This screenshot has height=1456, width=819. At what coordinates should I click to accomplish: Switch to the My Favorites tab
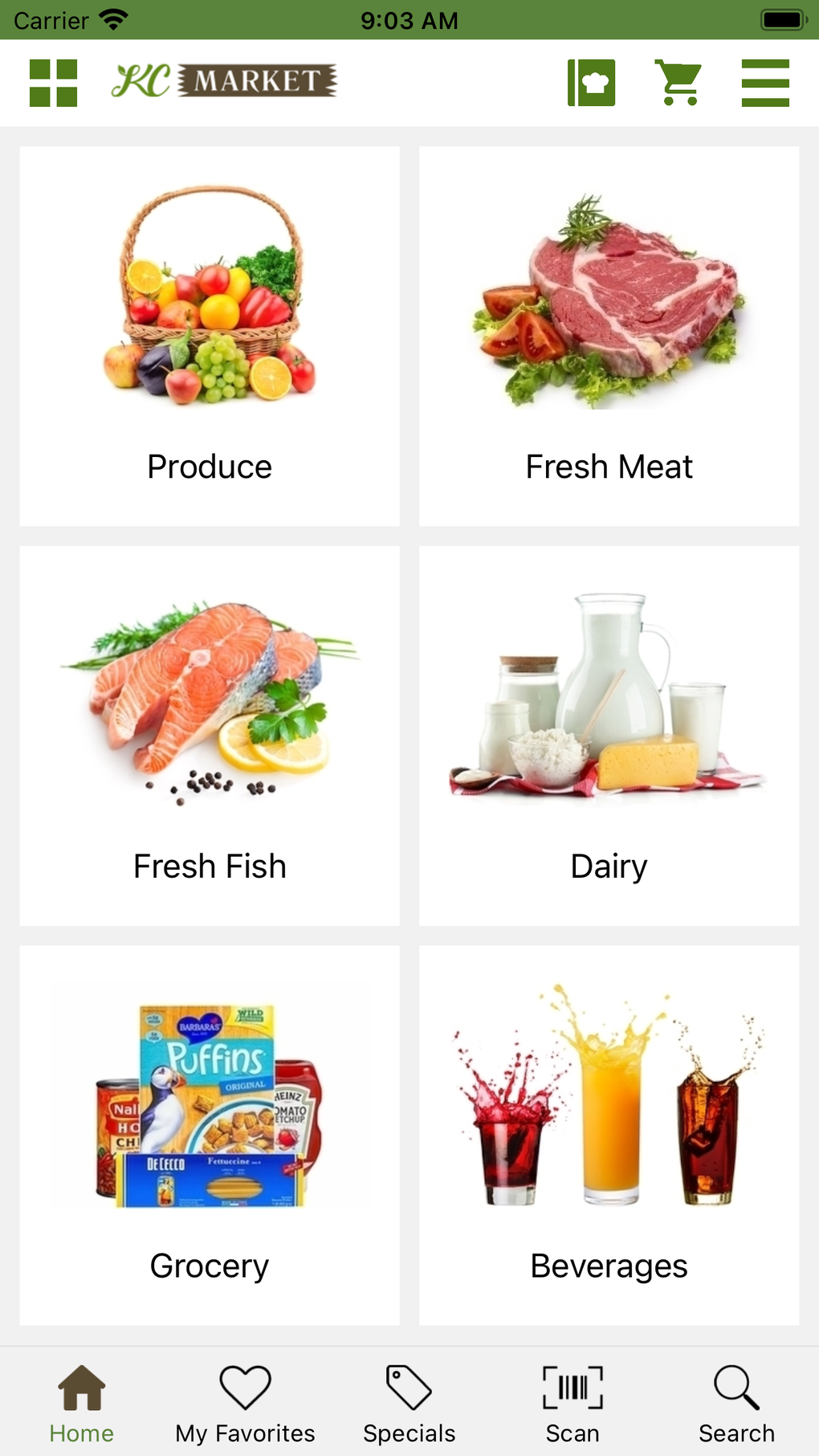[x=245, y=1404]
